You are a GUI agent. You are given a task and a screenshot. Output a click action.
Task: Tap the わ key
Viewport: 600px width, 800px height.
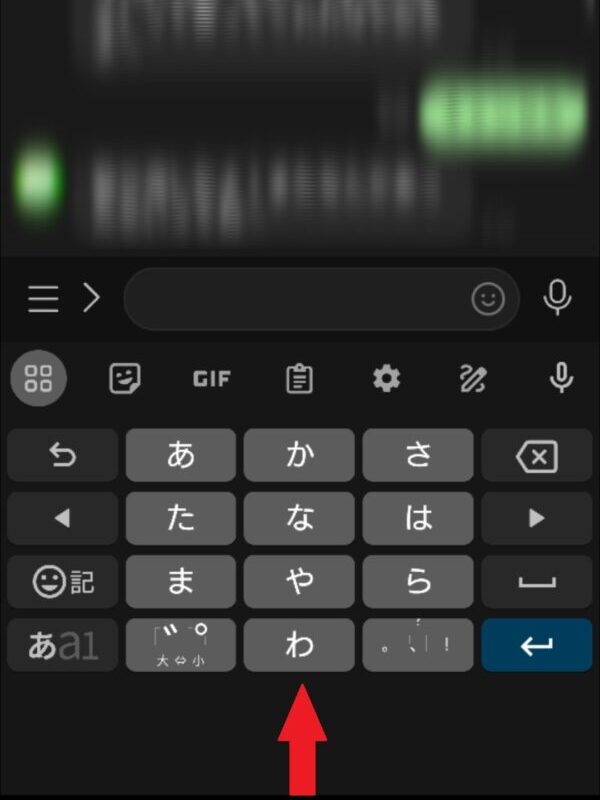(299, 645)
